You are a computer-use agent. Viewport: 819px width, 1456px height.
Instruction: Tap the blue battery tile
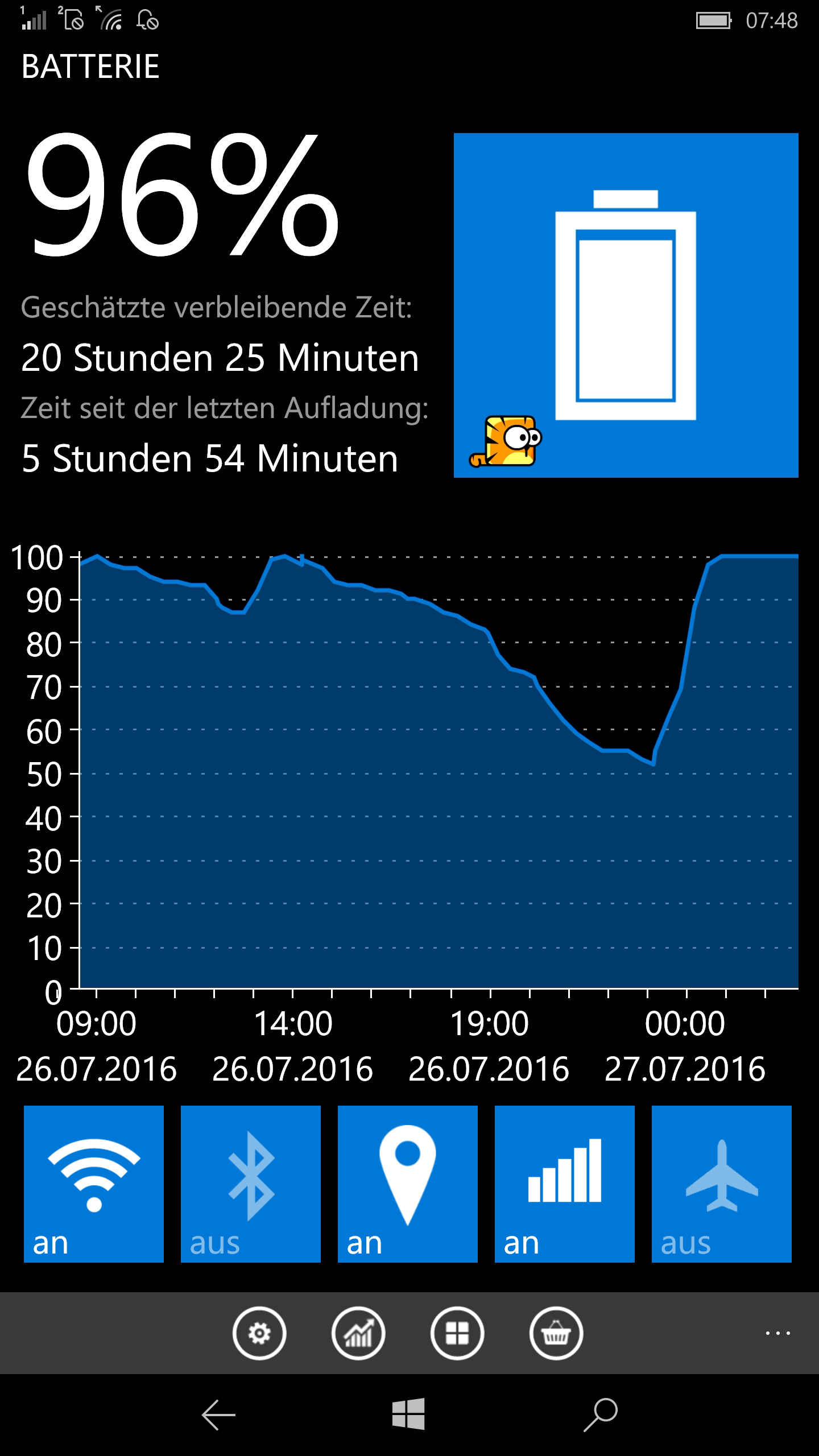pos(626,305)
